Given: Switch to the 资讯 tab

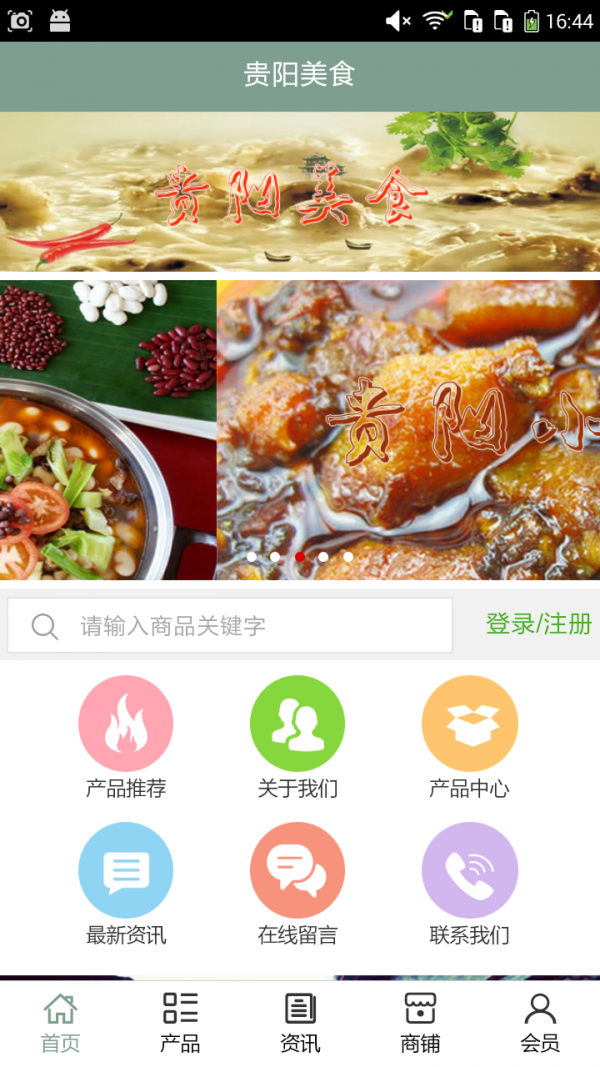Looking at the screenshot, I should [x=300, y=1023].
